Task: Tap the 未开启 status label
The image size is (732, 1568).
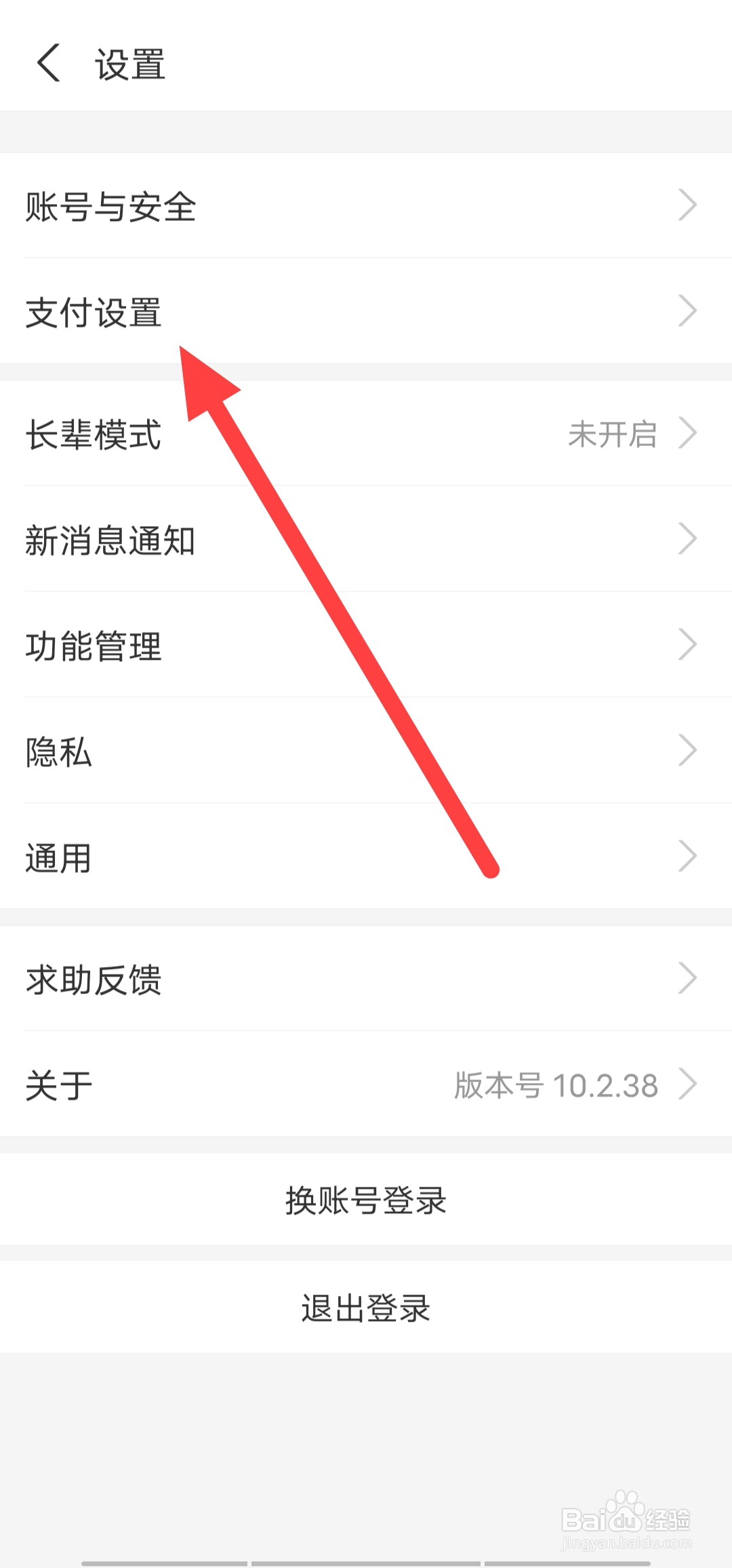Action: click(x=613, y=435)
